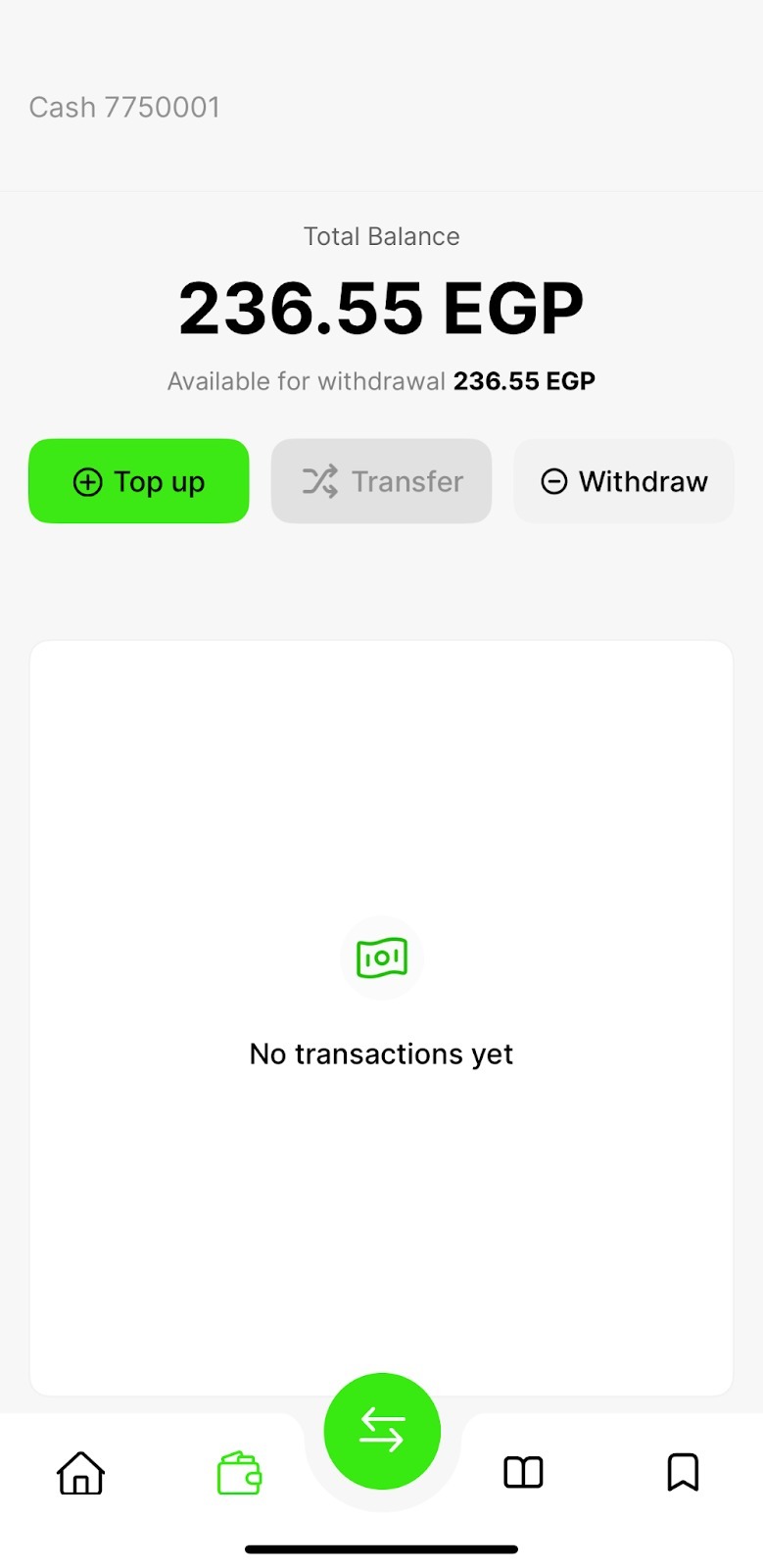Open the book learning tab
This screenshot has height=1568, width=763.
(523, 1472)
